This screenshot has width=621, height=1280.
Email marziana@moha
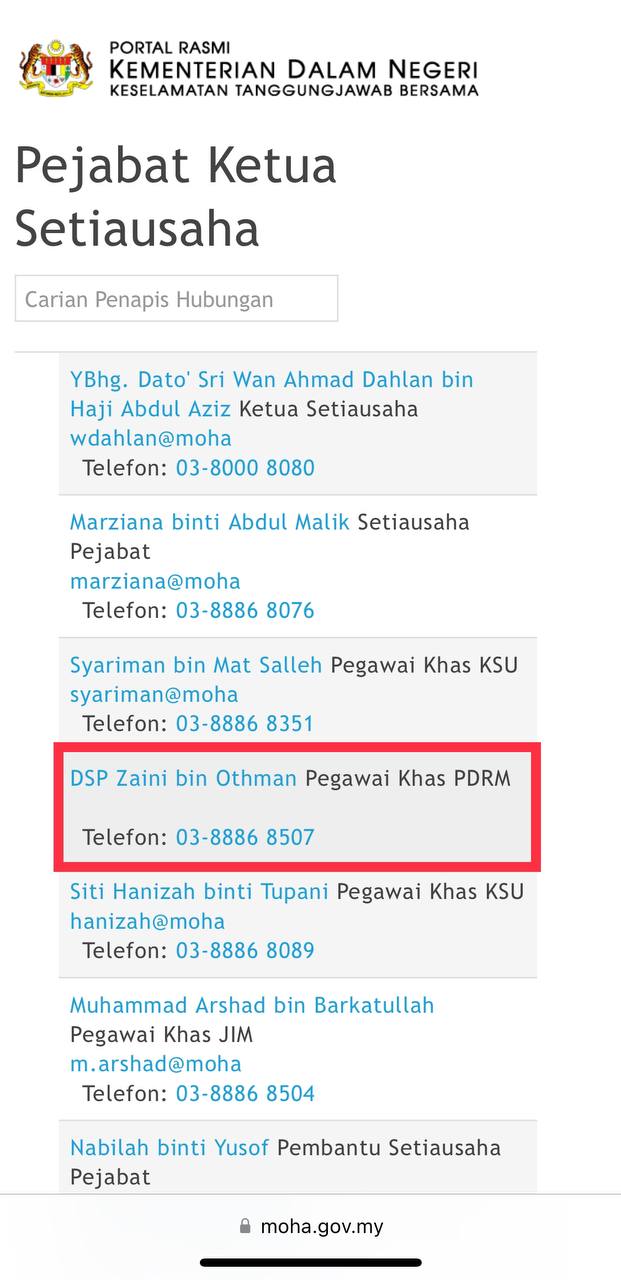(x=155, y=581)
